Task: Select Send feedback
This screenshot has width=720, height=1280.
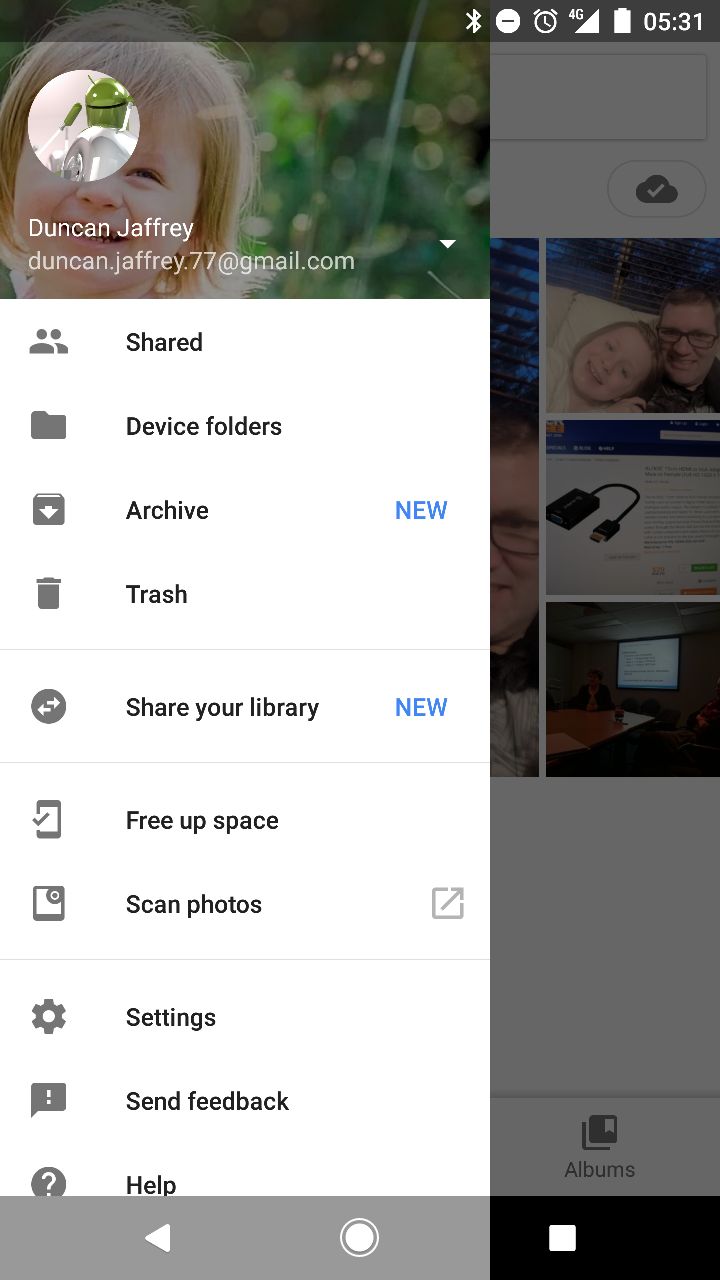Action: 245,1101
